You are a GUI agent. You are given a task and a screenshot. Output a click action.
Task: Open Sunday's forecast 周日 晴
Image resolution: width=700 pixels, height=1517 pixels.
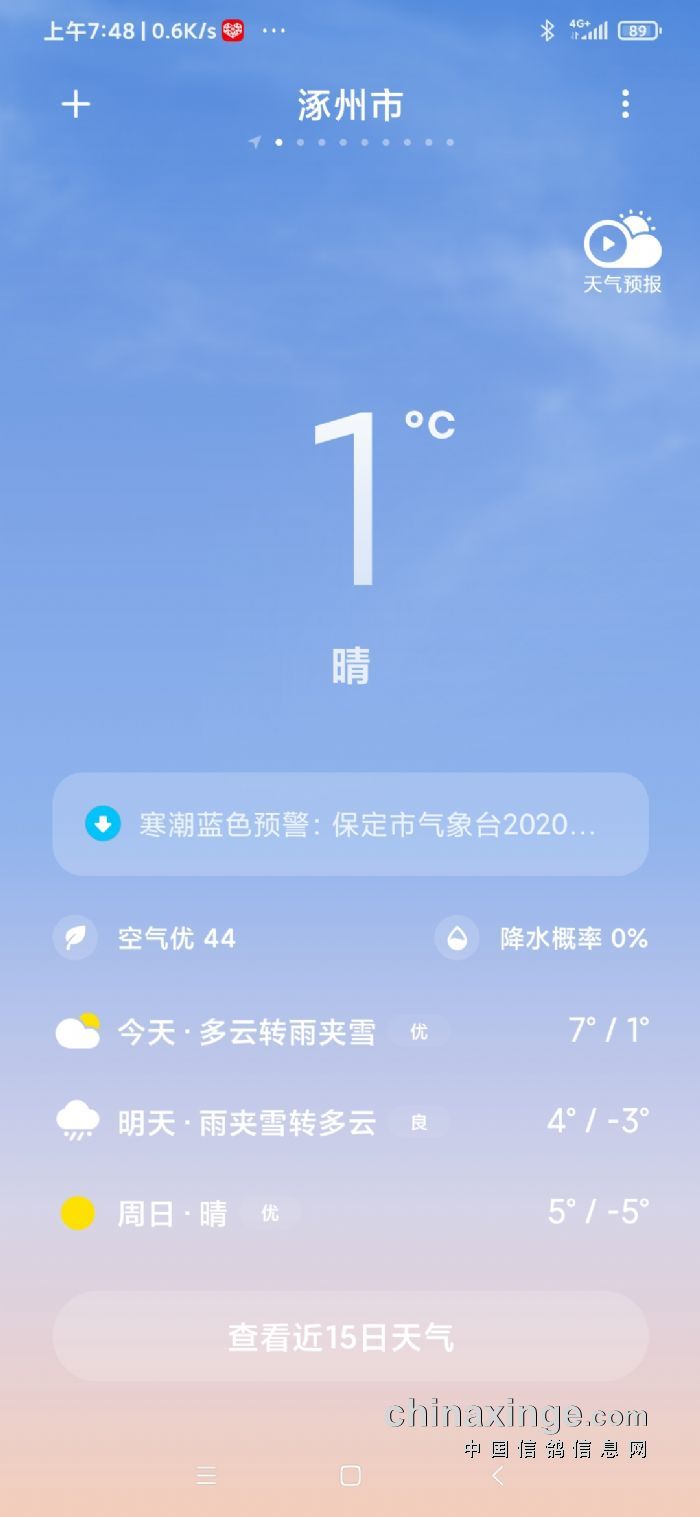coord(350,1213)
